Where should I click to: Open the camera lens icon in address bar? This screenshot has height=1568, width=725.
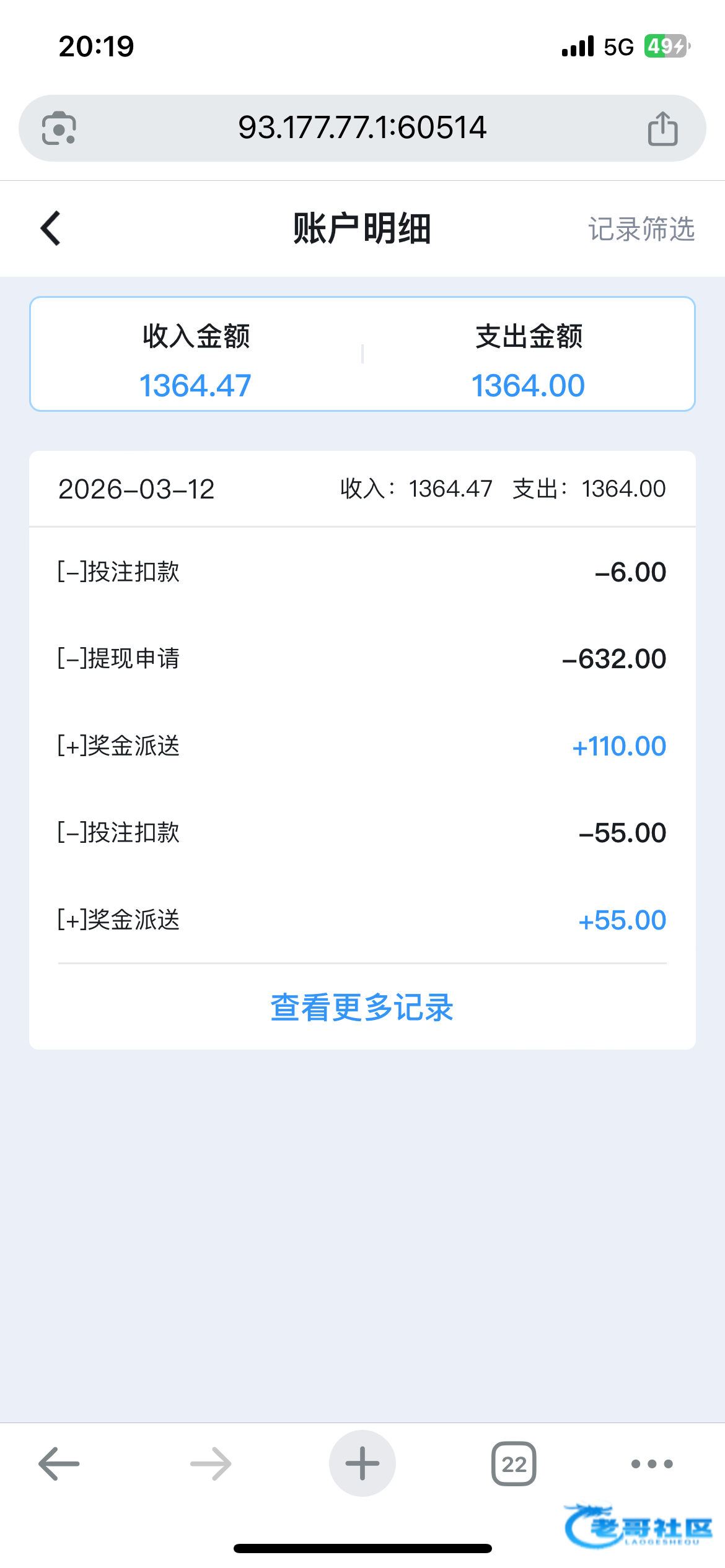pyautogui.click(x=59, y=128)
